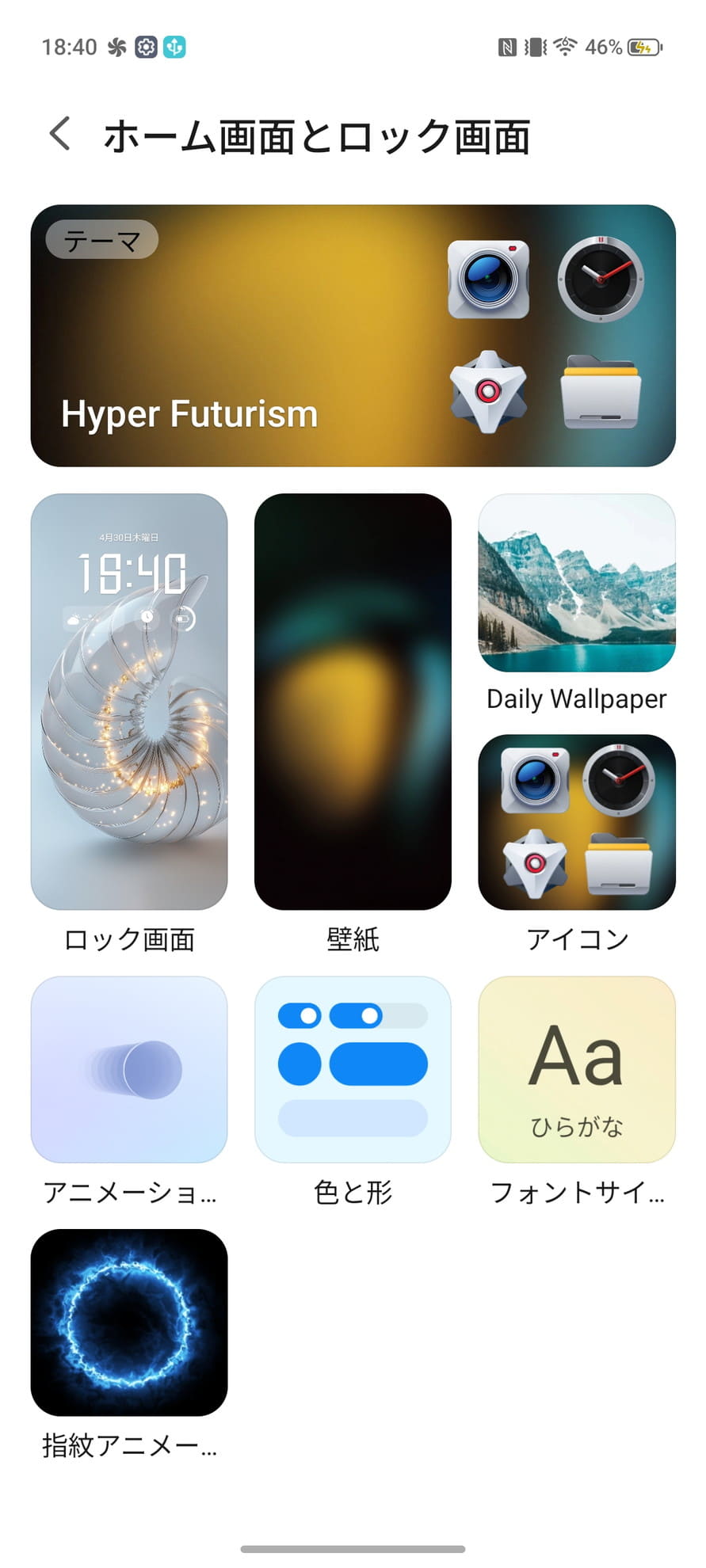The image size is (706, 1568).
Task: Open Daily Wallpaper
Action: (577, 583)
